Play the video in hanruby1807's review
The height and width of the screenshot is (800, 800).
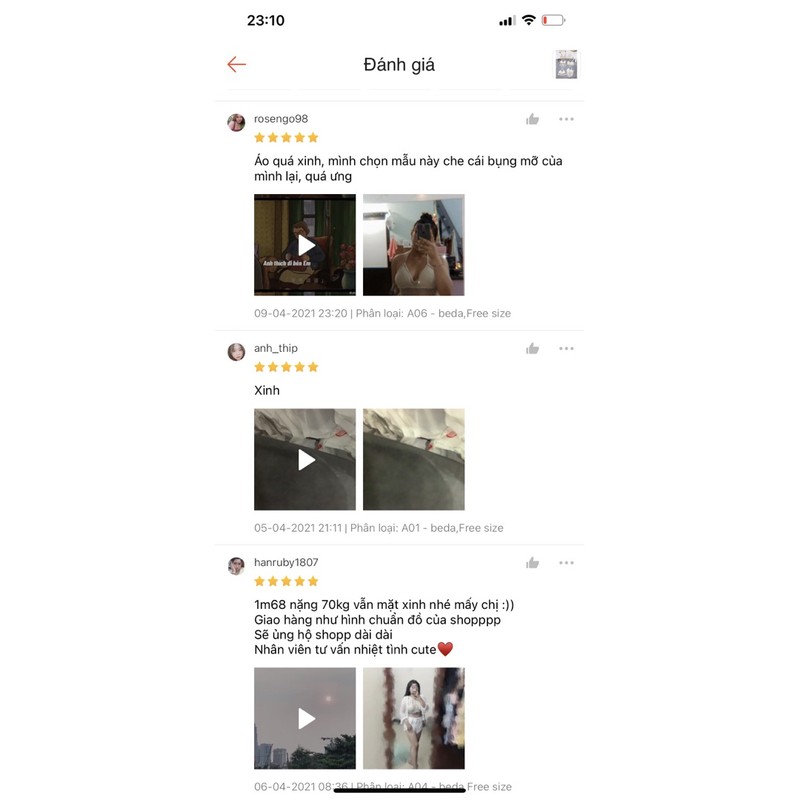[x=305, y=718]
